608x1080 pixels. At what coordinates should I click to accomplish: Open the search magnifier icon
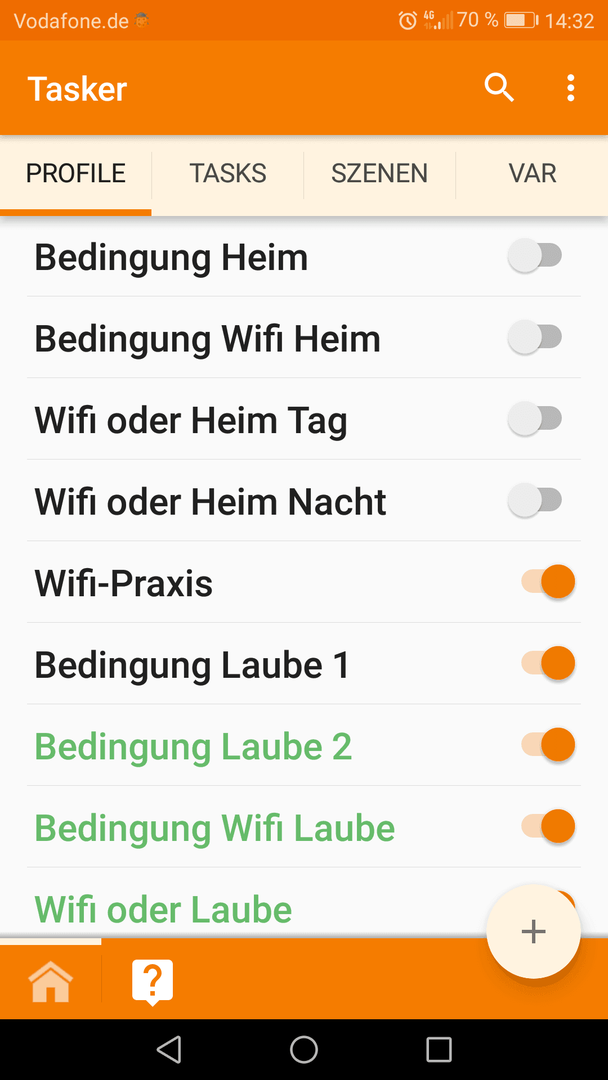(x=499, y=88)
